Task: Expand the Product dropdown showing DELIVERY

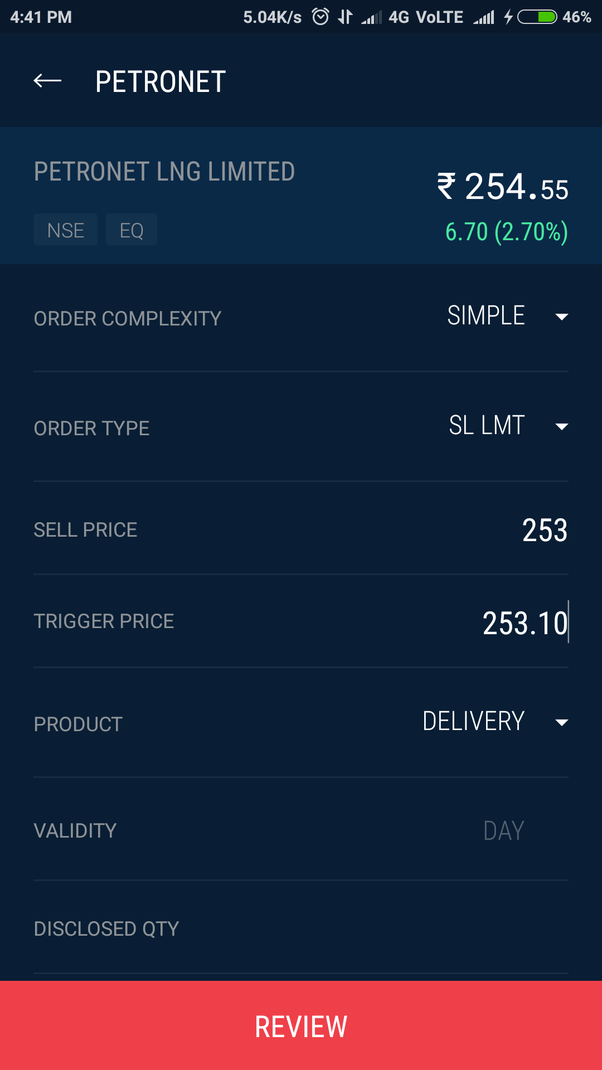Action: pyautogui.click(x=495, y=722)
